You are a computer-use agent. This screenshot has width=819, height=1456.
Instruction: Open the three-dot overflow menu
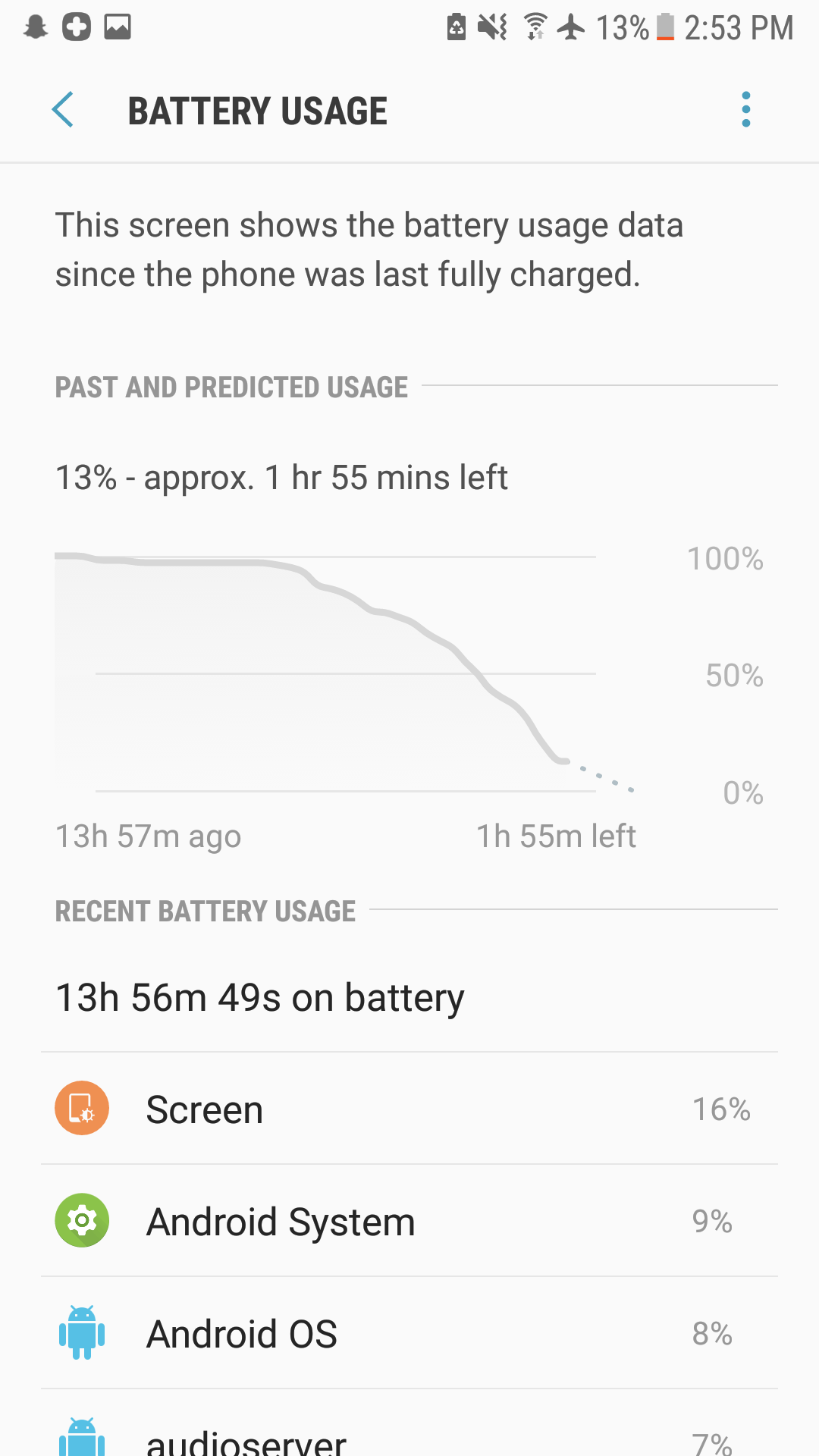[747, 109]
